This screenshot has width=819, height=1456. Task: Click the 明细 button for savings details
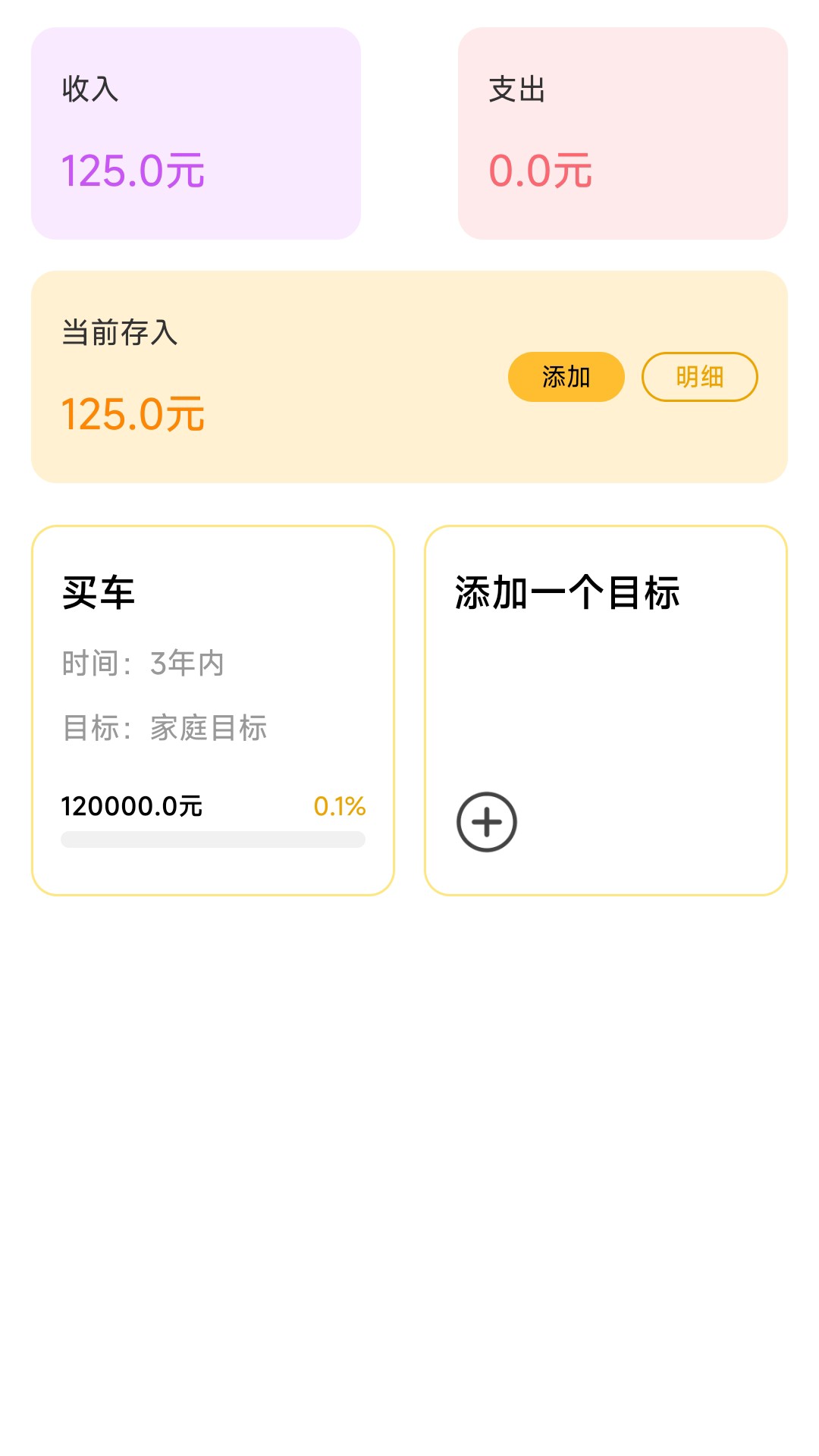(x=699, y=376)
